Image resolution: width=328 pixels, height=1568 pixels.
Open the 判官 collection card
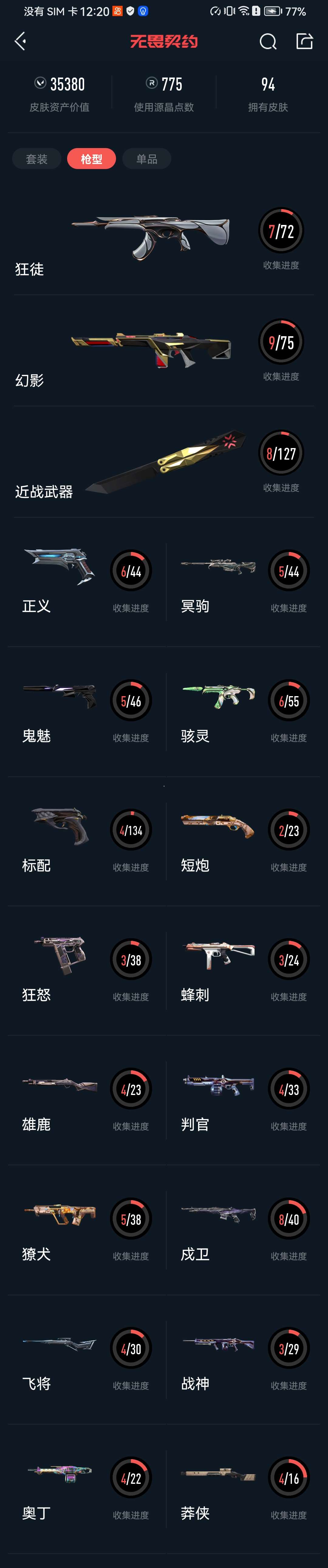pos(243,1100)
